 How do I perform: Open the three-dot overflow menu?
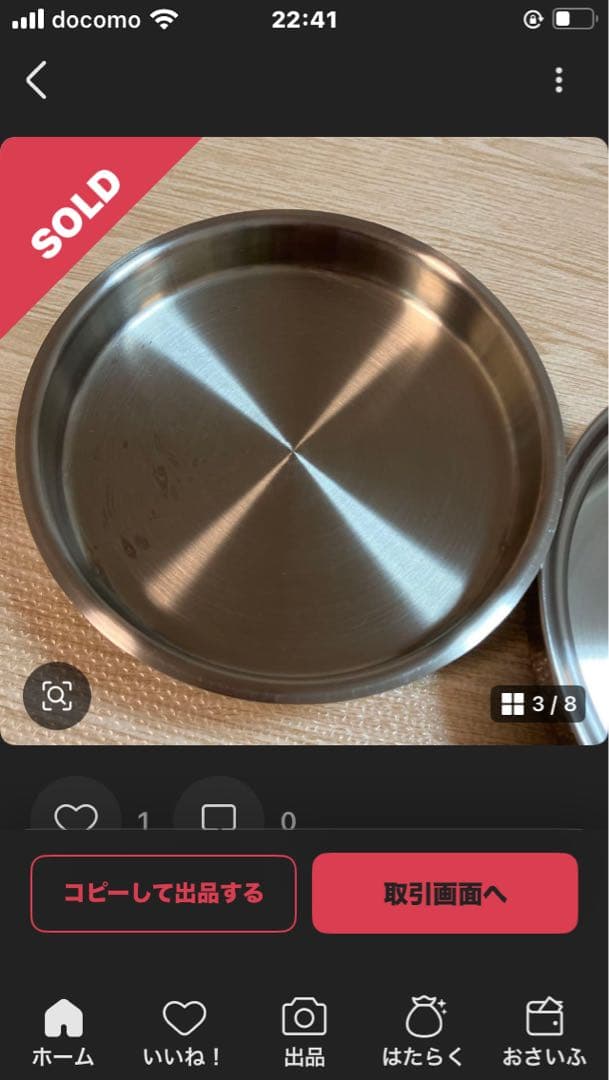click(558, 80)
